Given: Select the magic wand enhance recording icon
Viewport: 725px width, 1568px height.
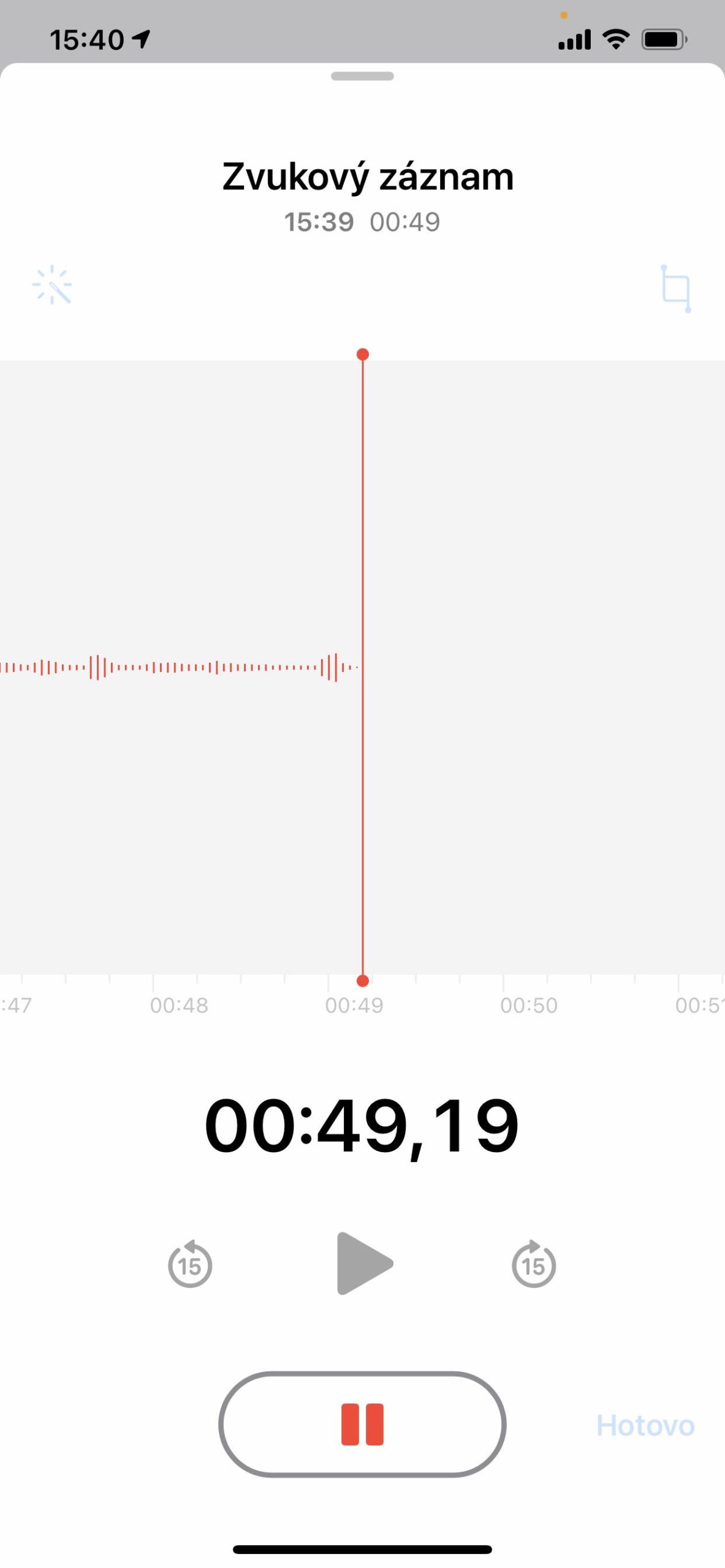Looking at the screenshot, I should (54, 288).
